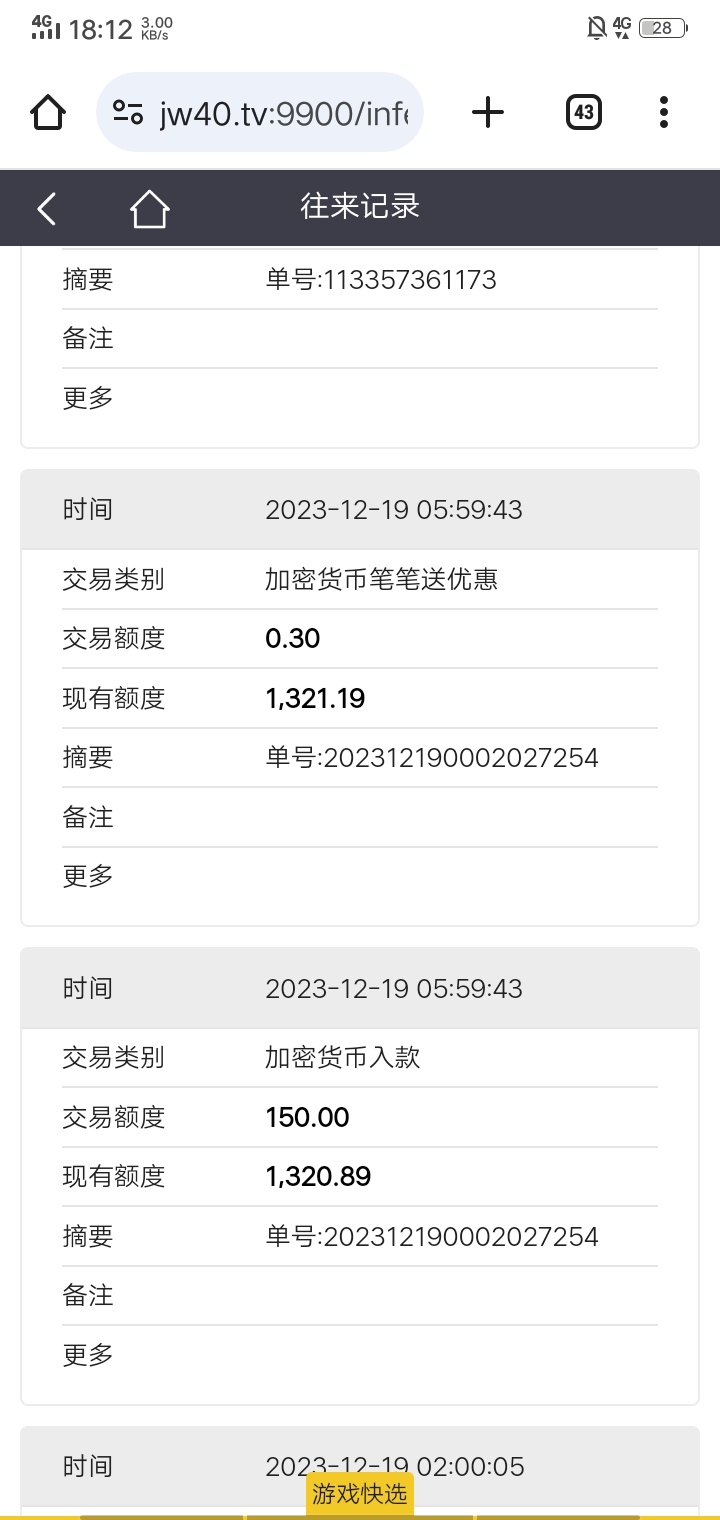Open the browser overflow menu
Viewport: 720px width, 1520px height.
coord(664,112)
